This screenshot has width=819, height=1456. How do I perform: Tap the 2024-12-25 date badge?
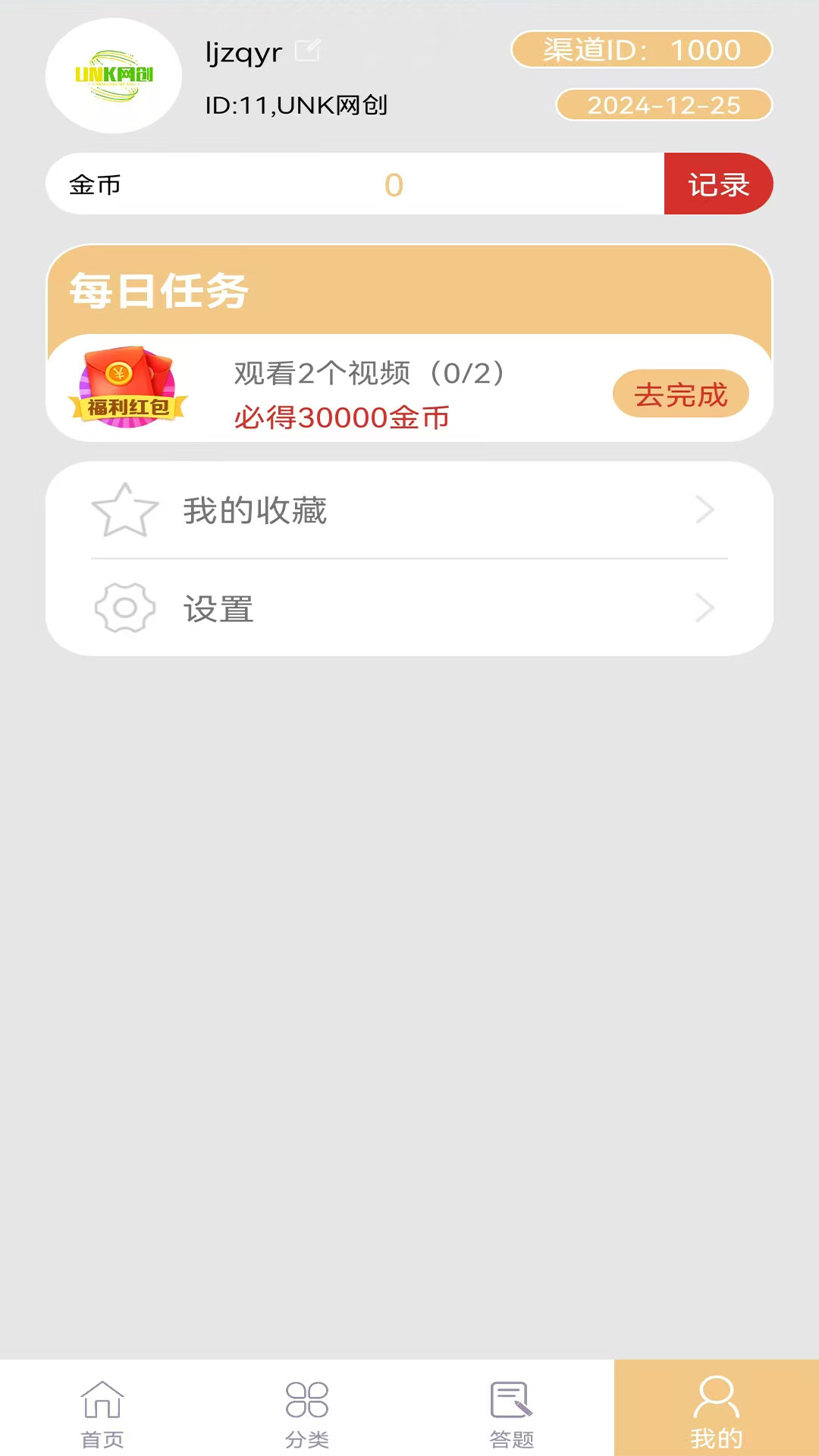pyautogui.click(x=664, y=105)
